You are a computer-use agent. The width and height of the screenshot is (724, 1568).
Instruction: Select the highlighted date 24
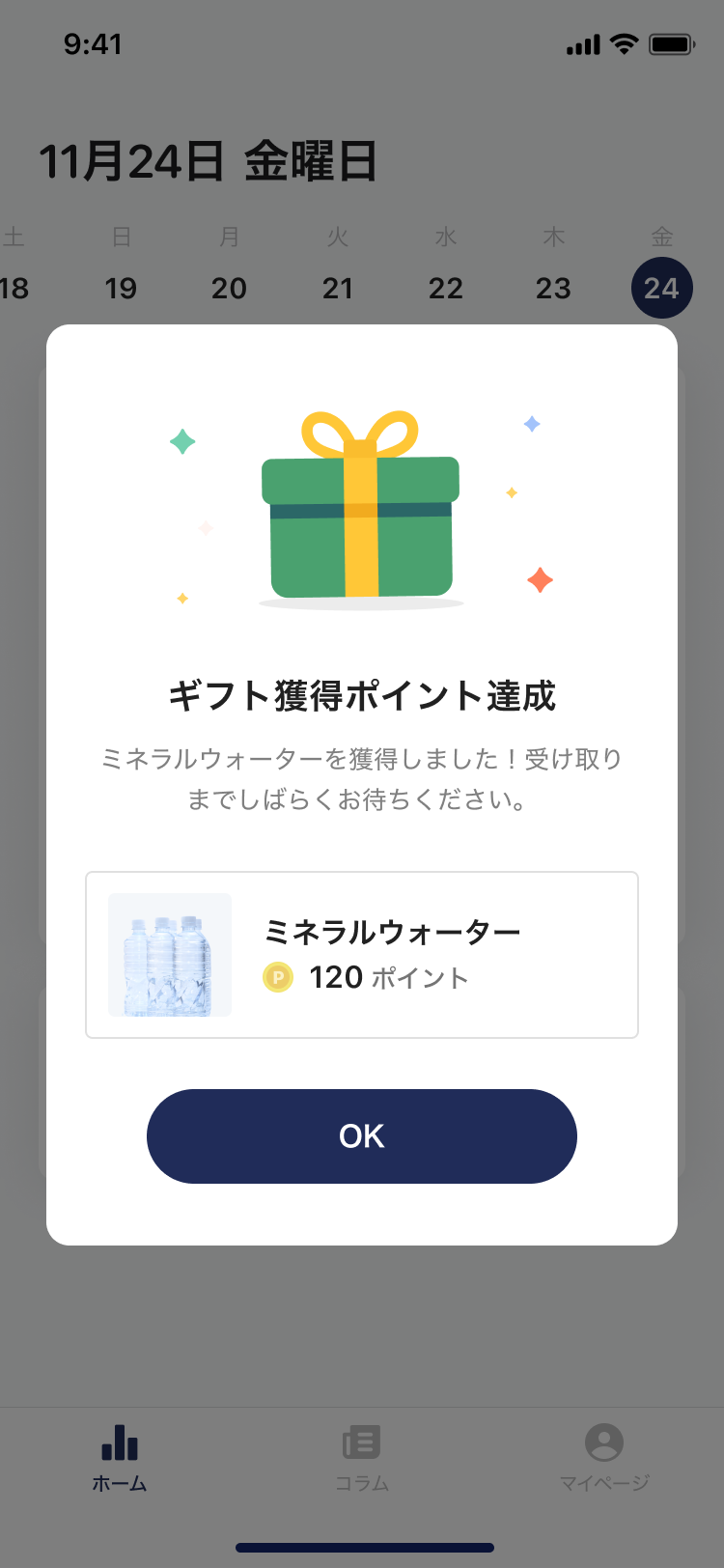click(x=661, y=288)
